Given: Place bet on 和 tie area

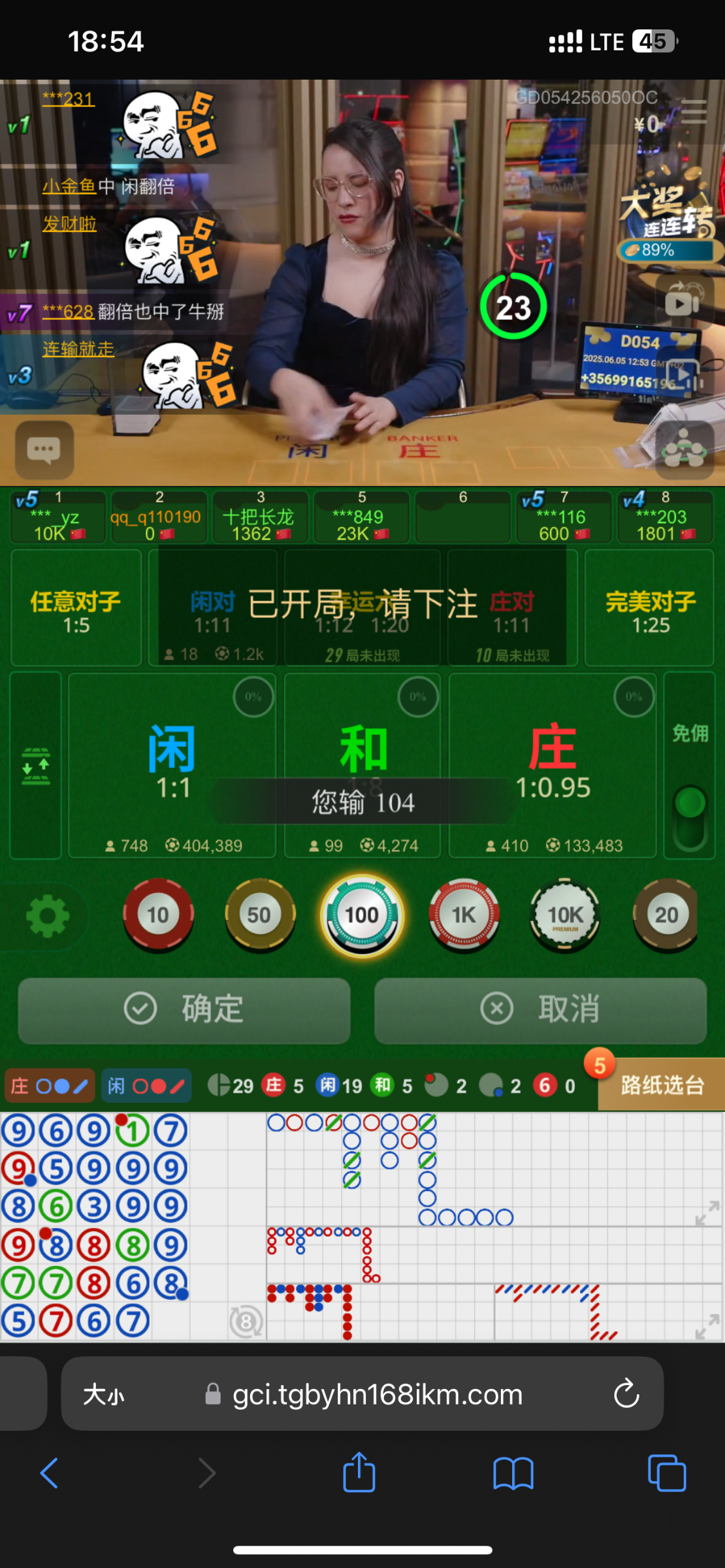Looking at the screenshot, I should [x=362, y=745].
